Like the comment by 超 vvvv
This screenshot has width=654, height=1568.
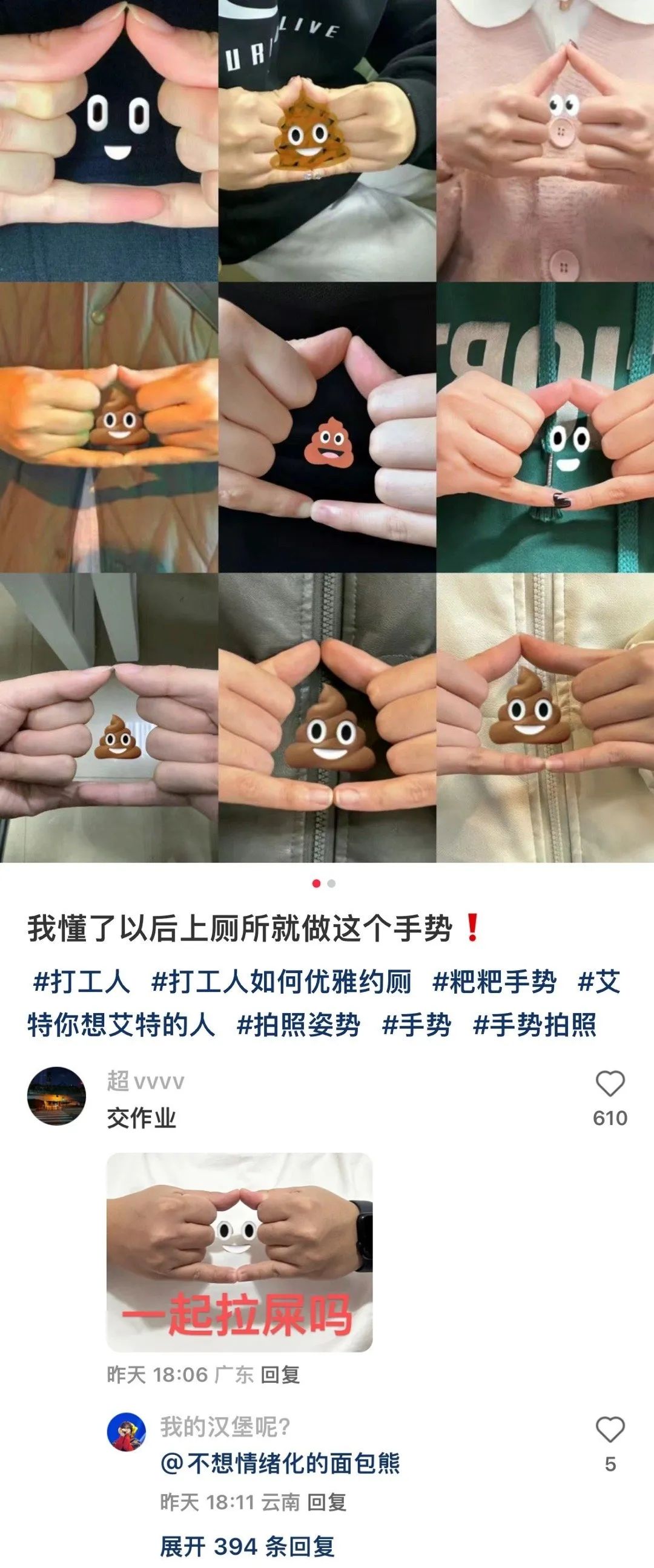[610, 1084]
